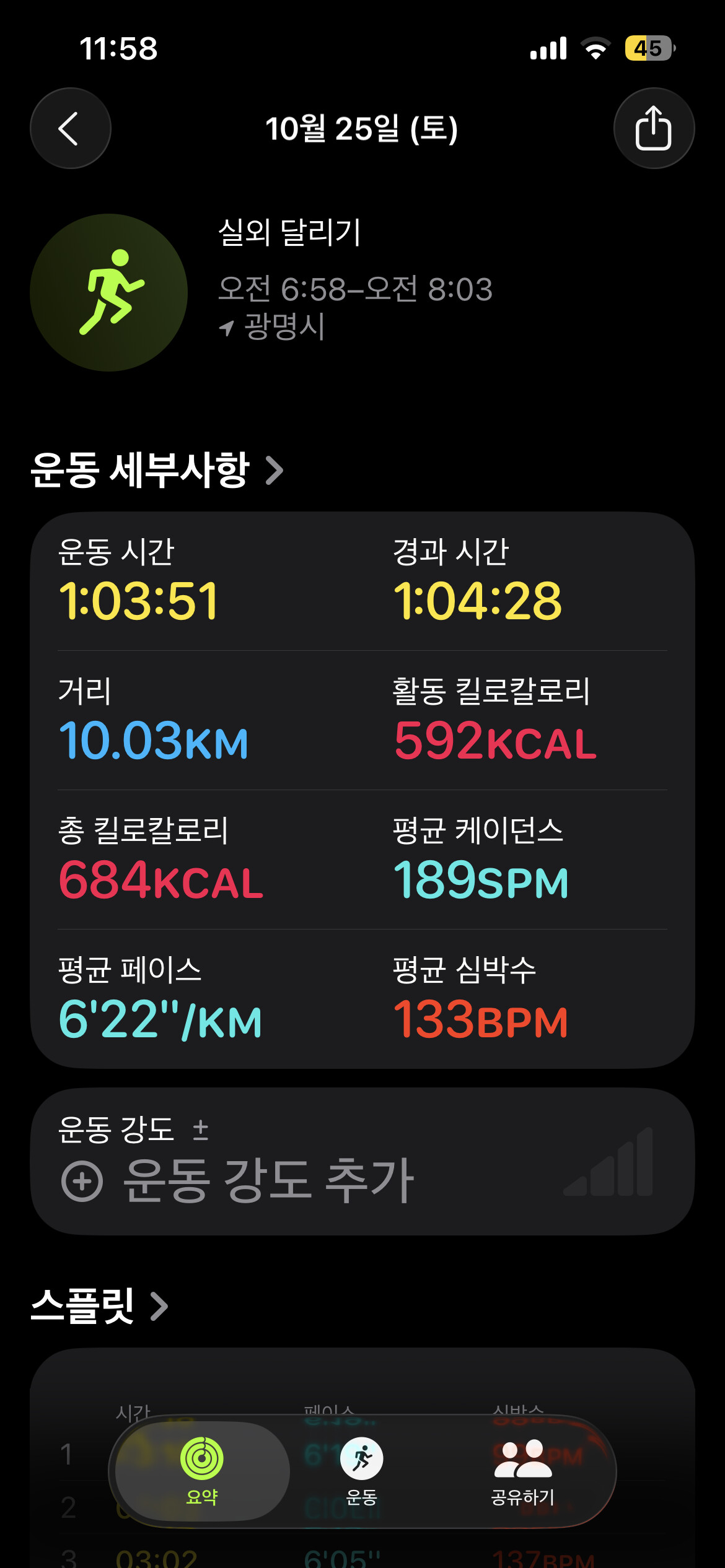The width and height of the screenshot is (725, 1568).
Task: Open 운동 세부사항 details
Action: point(157,469)
